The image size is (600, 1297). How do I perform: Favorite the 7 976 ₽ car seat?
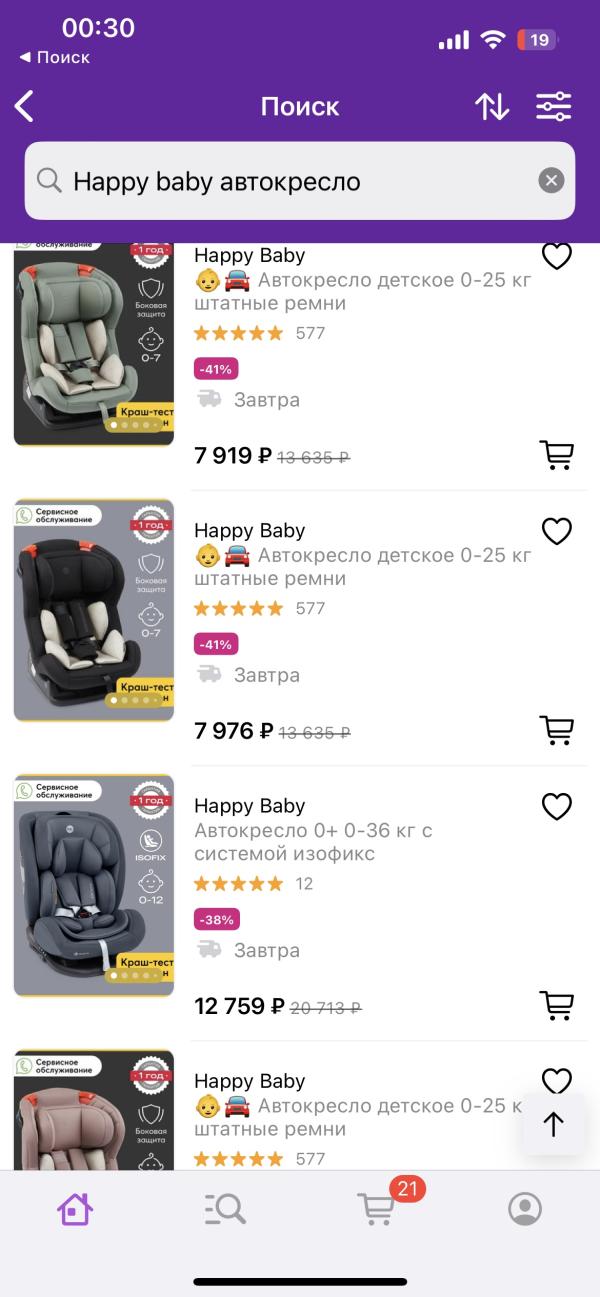tap(556, 531)
